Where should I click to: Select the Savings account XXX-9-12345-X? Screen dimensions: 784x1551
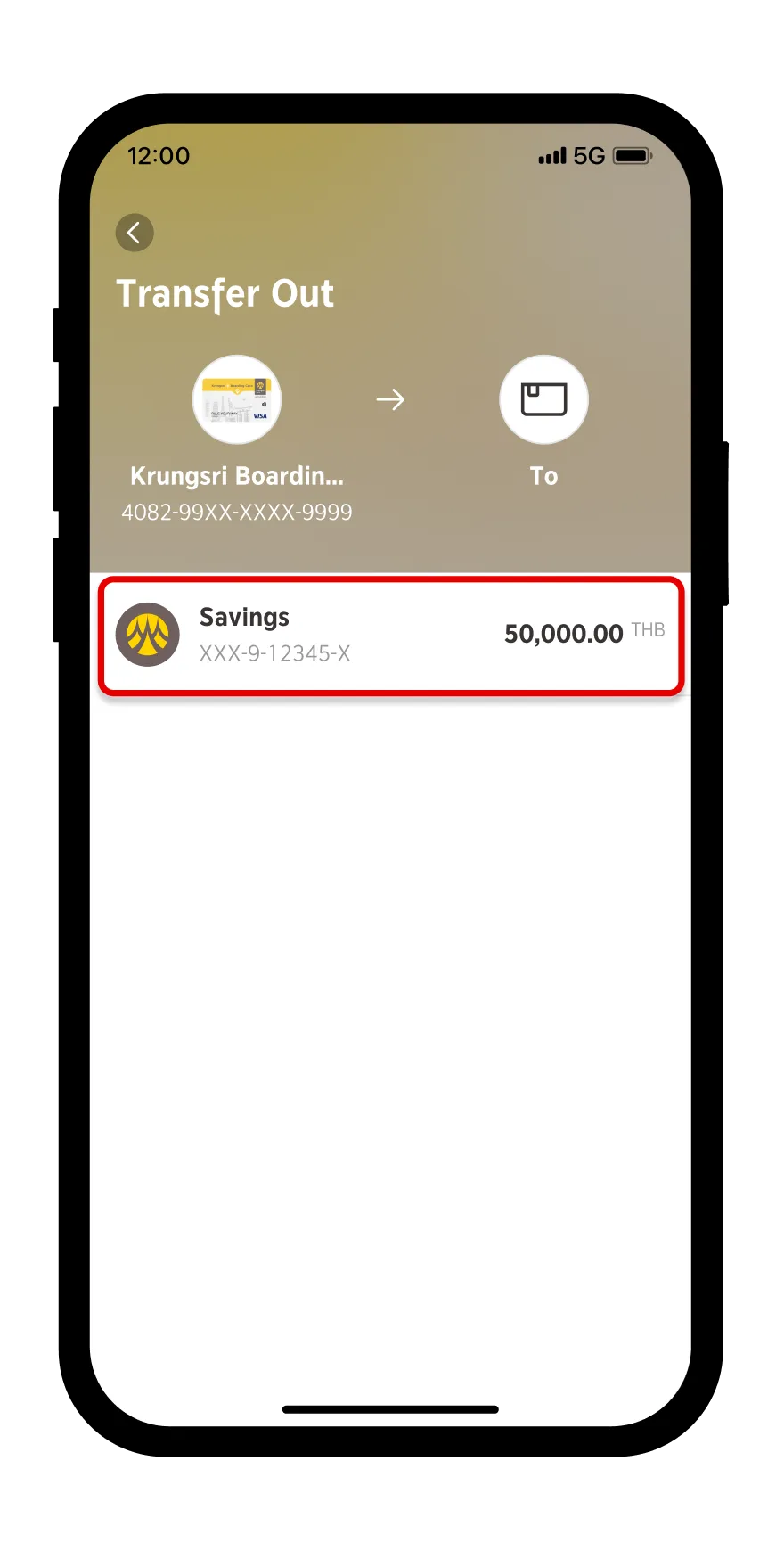tap(390, 635)
